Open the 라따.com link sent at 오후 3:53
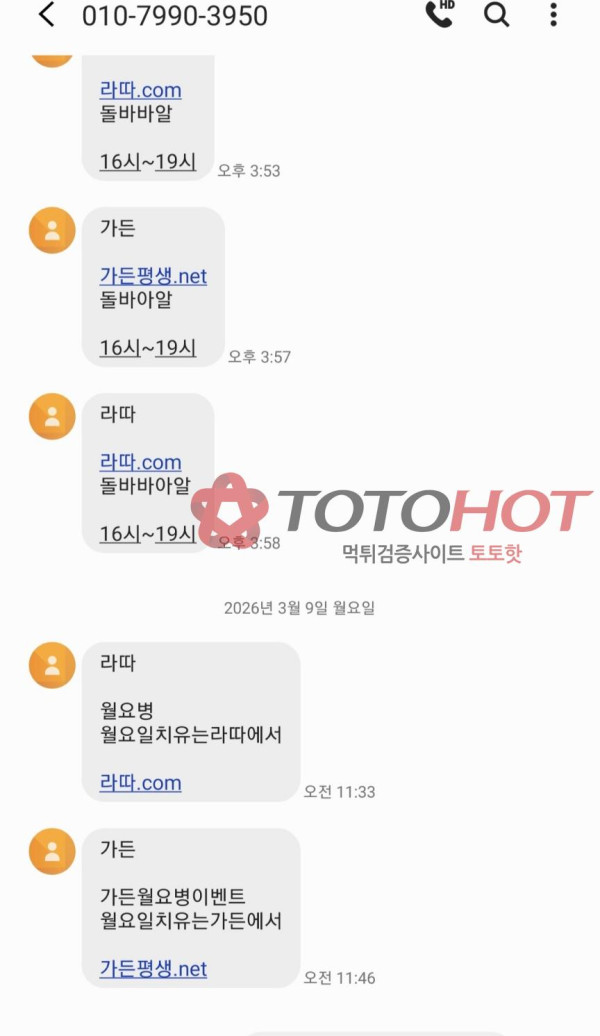 pyautogui.click(x=140, y=90)
